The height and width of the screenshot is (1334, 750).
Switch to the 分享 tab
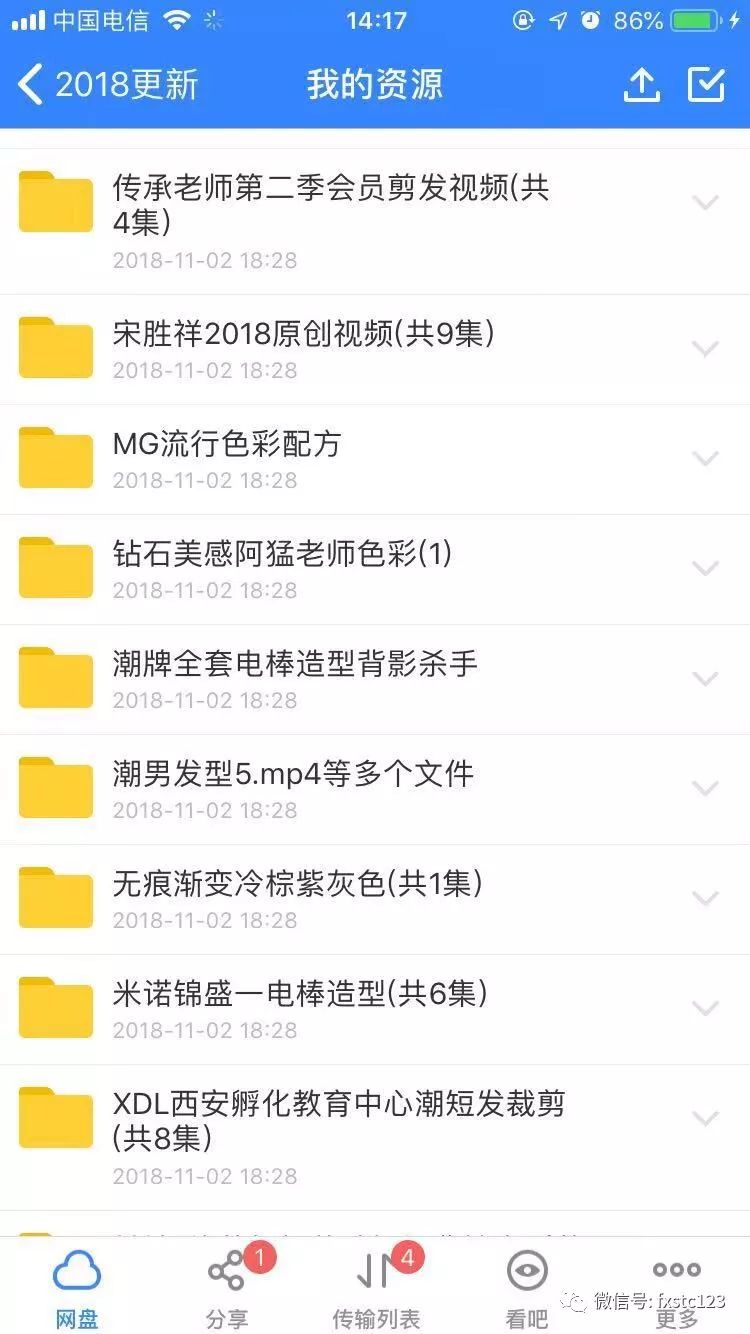click(227, 1285)
